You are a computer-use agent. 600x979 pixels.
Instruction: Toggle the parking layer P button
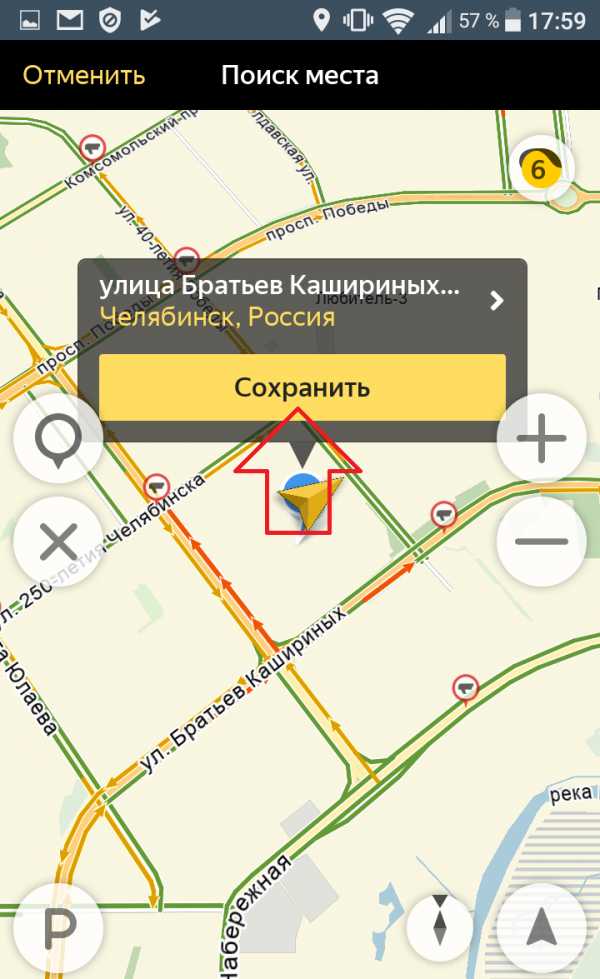pos(57,929)
